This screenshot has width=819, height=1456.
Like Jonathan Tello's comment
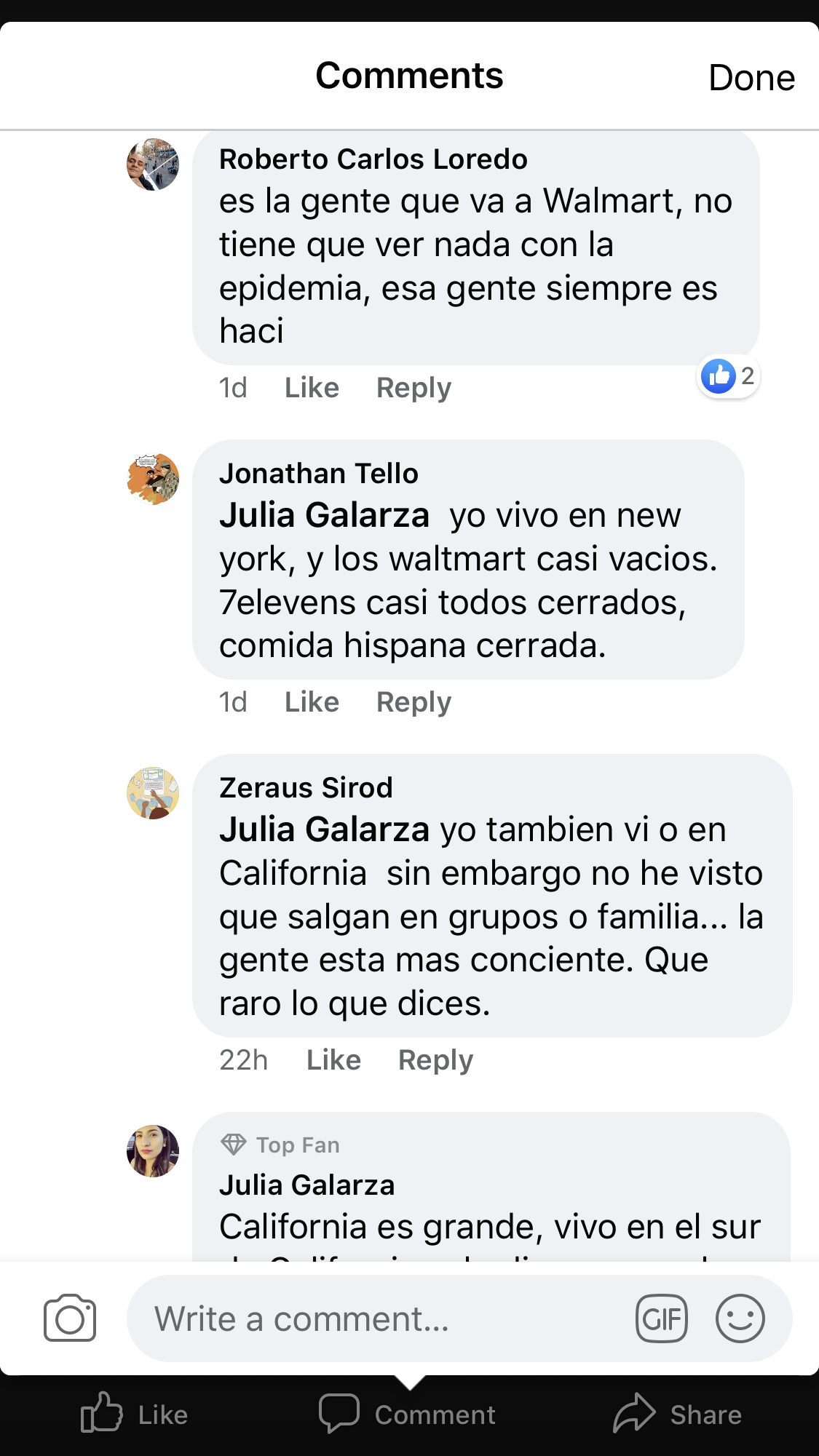[312, 702]
